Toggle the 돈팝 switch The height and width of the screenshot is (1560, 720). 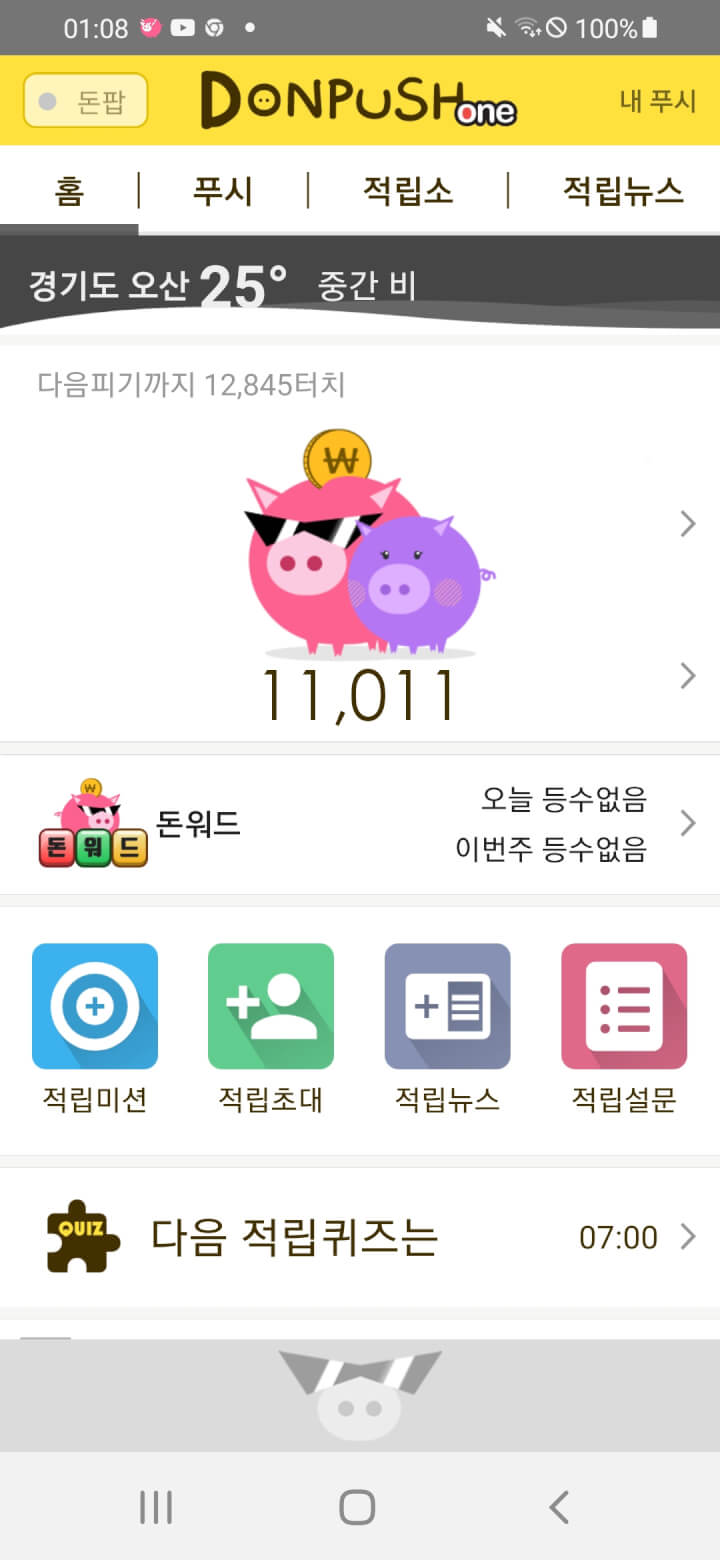85,101
